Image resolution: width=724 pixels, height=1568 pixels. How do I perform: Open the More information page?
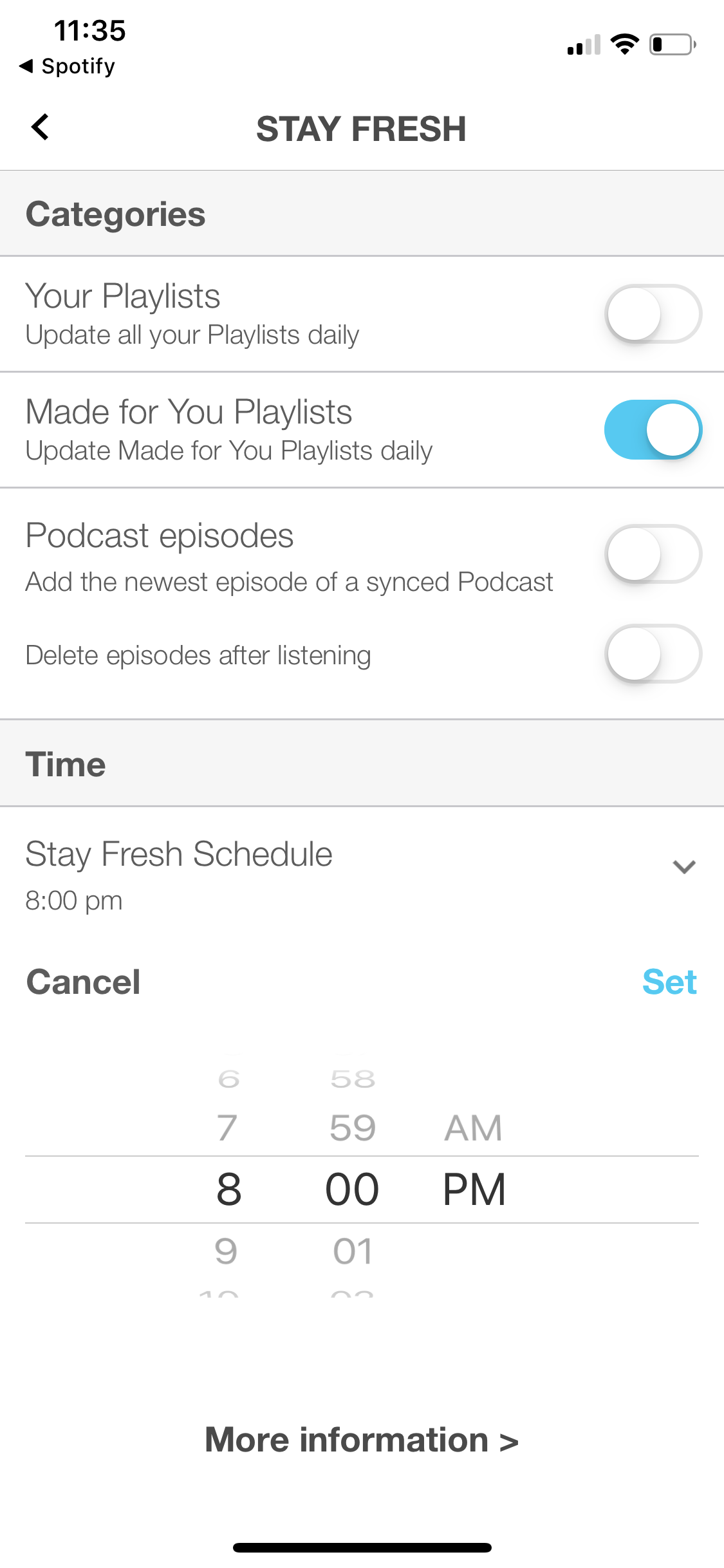(x=362, y=1439)
